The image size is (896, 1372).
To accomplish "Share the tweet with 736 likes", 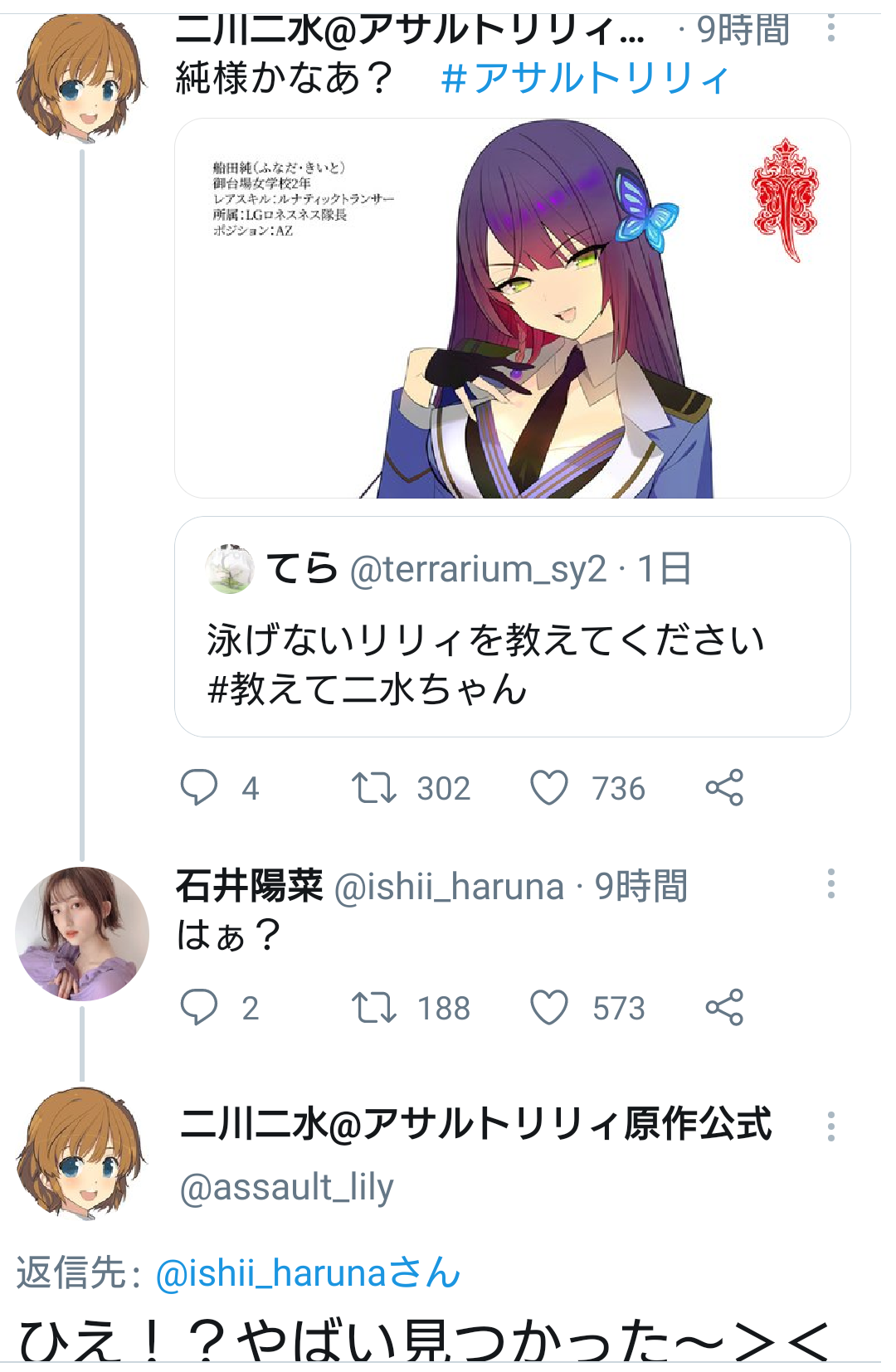I will click(724, 787).
